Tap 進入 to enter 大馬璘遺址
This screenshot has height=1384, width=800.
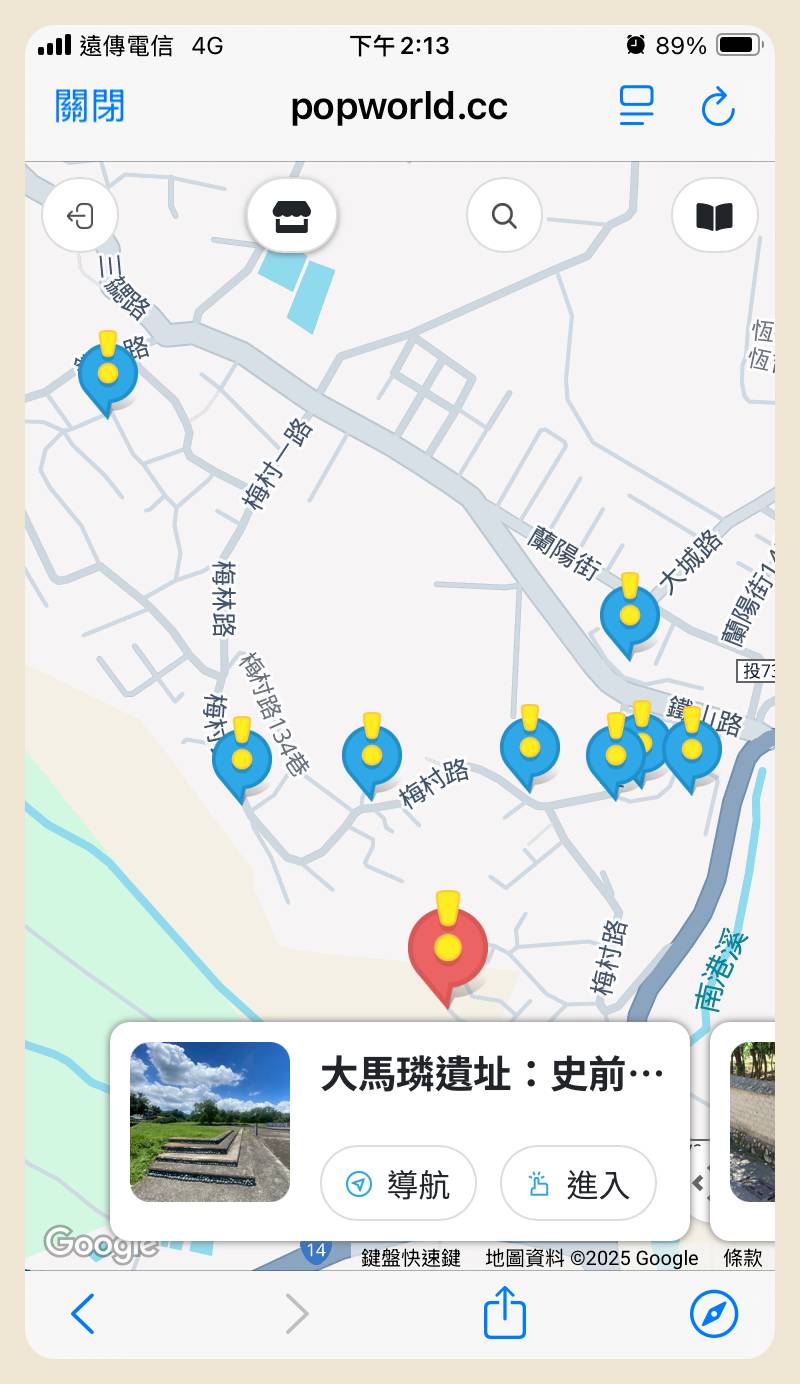pyautogui.click(x=578, y=1185)
